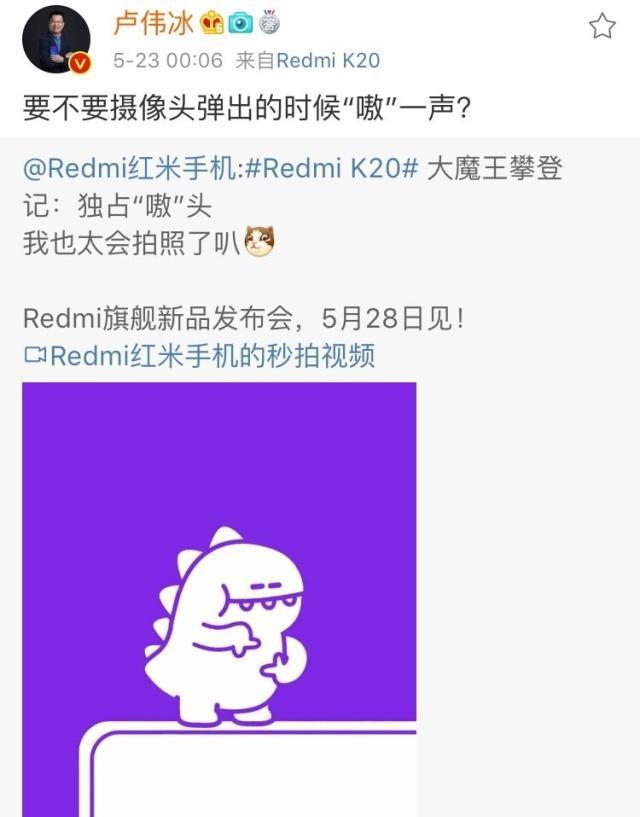Open 卢伟冰's profile avatar
This screenshot has height=817, width=640.
56,40
